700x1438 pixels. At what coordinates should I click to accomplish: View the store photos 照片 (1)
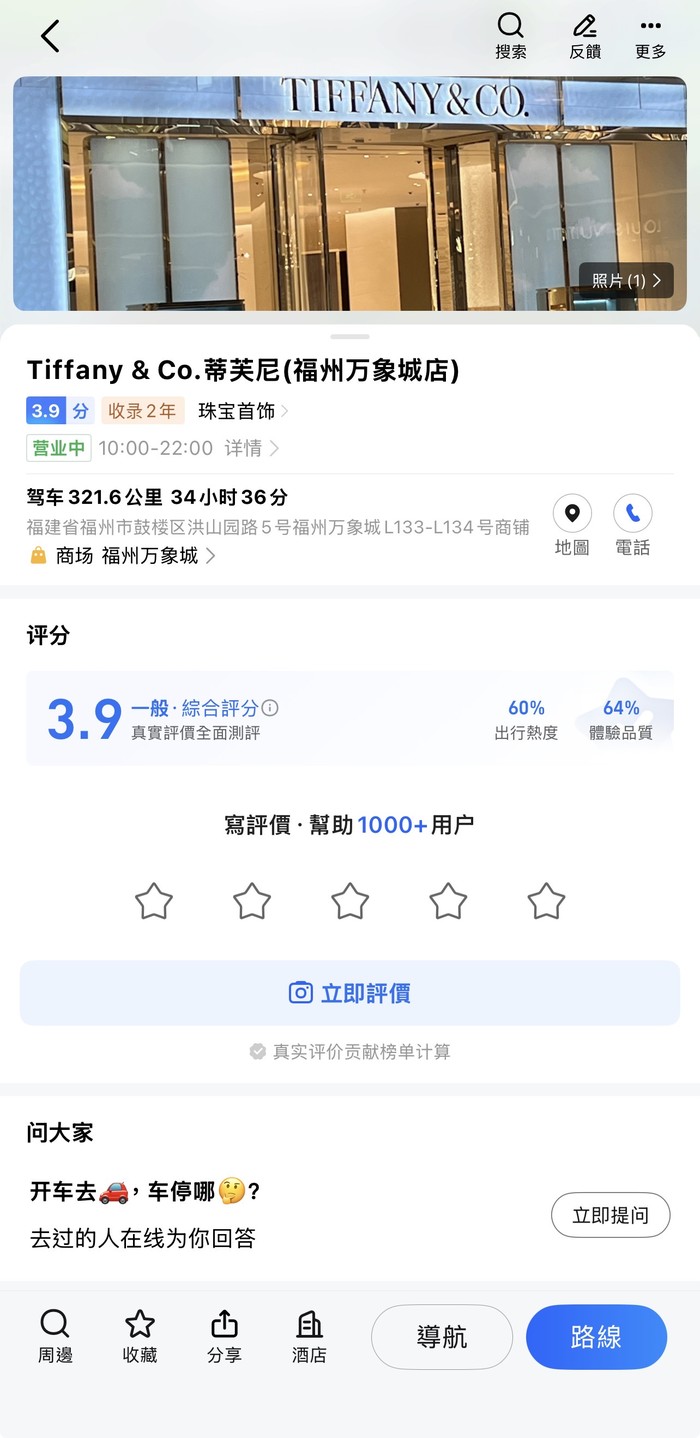(x=626, y=281)
